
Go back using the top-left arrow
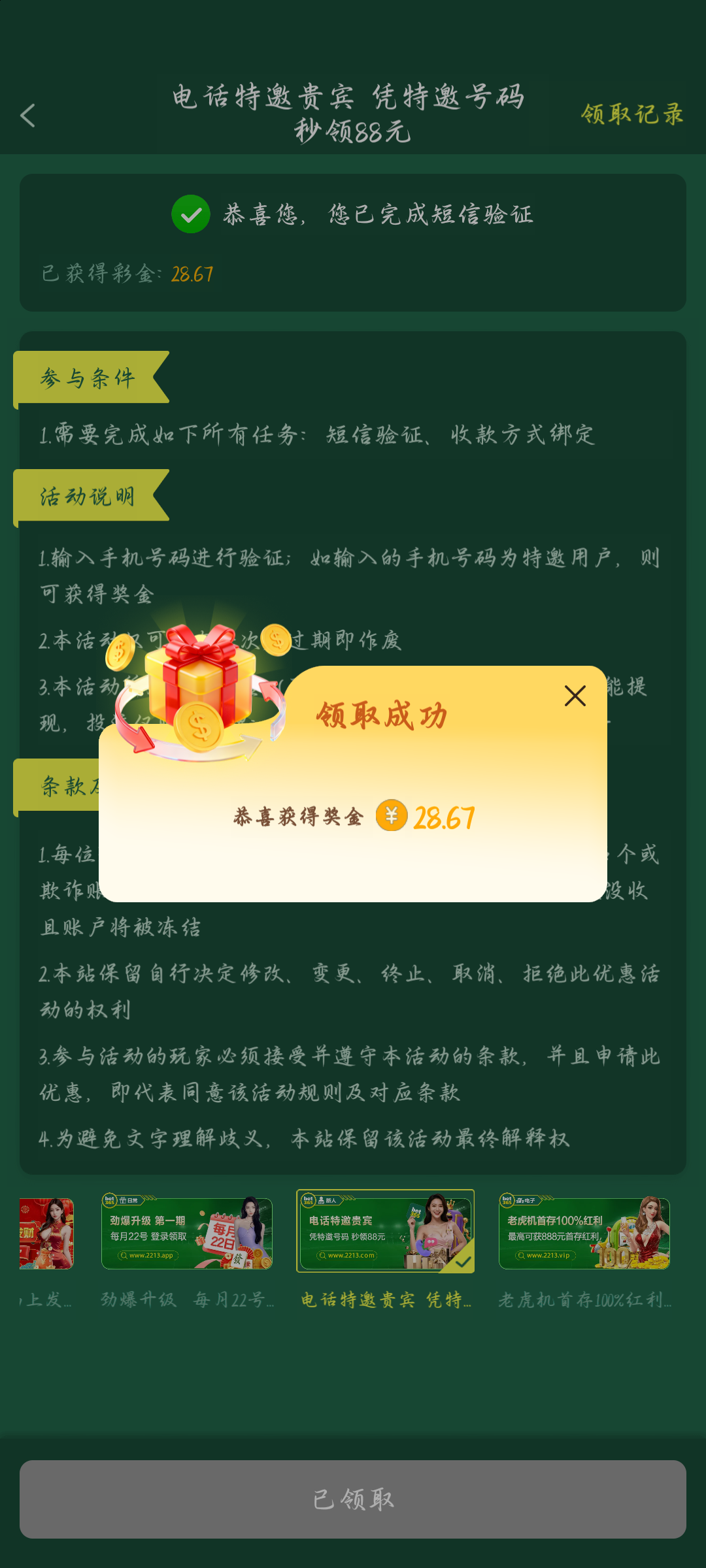click(28, 116)
